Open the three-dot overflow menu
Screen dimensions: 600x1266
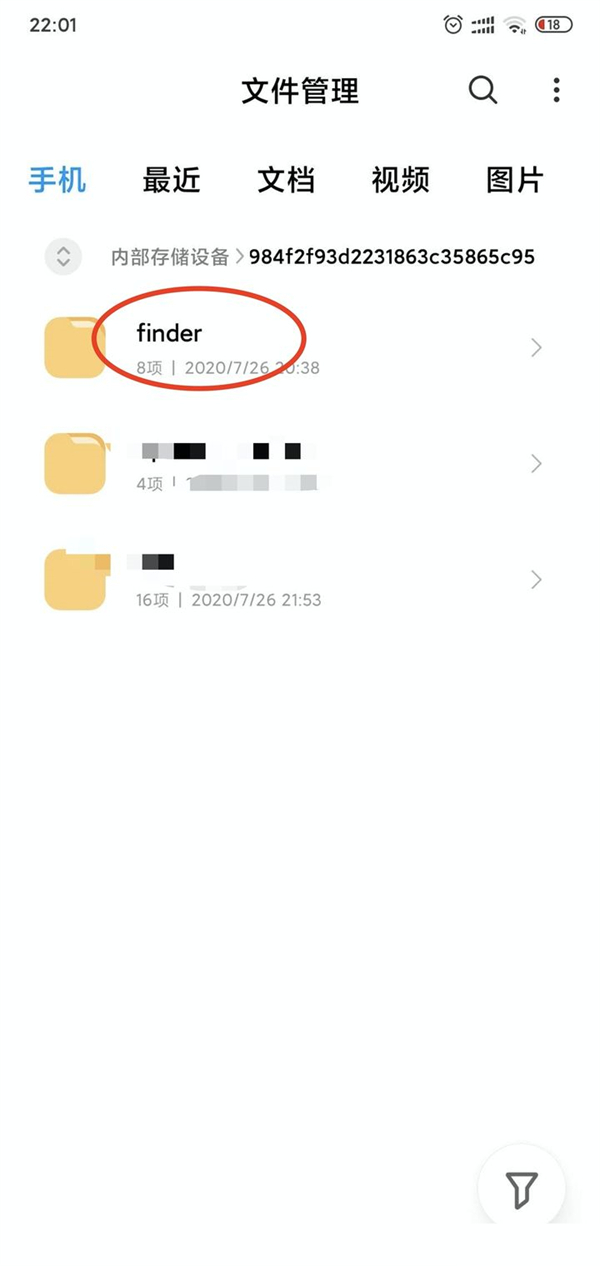[x=556, y=91]
